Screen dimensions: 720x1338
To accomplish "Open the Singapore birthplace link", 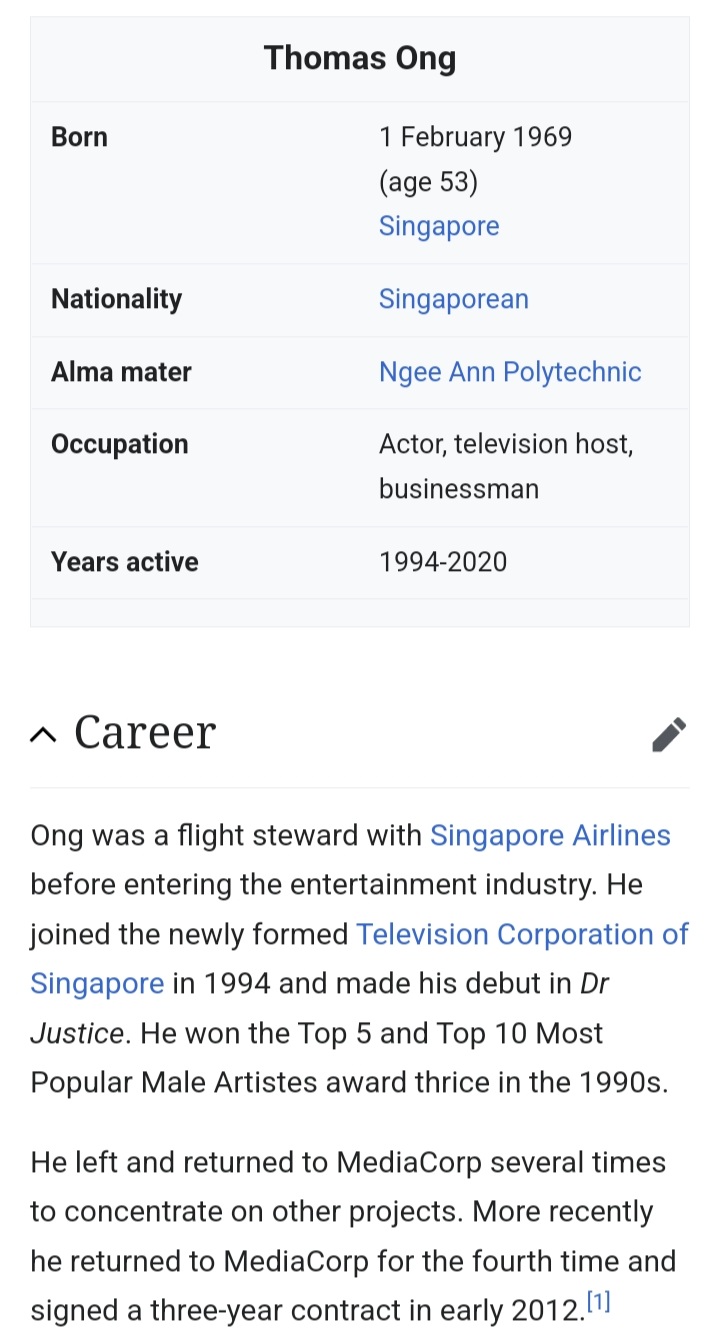I will (438, 226).
